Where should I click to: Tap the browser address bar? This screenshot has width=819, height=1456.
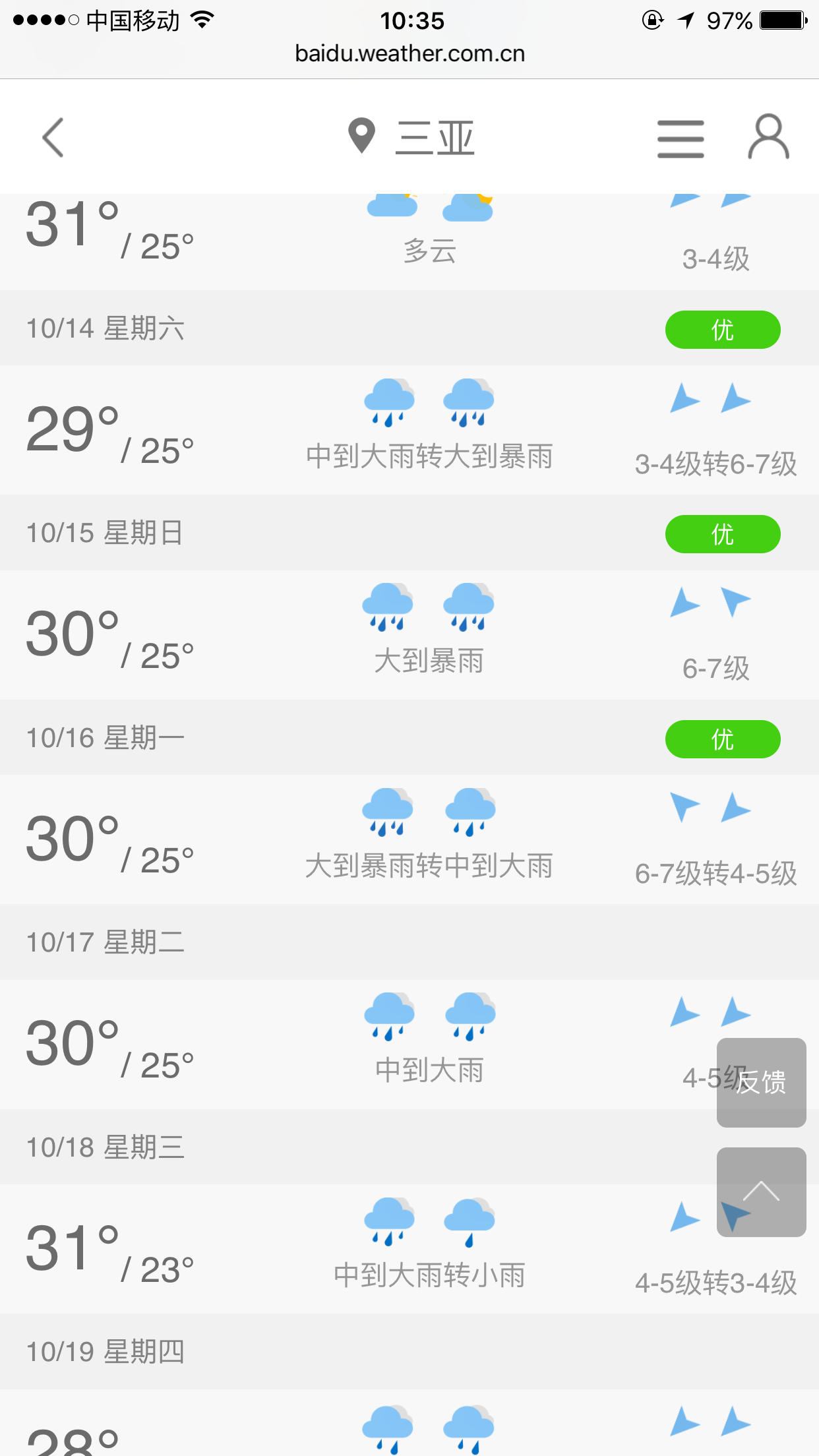click(409, 53)
